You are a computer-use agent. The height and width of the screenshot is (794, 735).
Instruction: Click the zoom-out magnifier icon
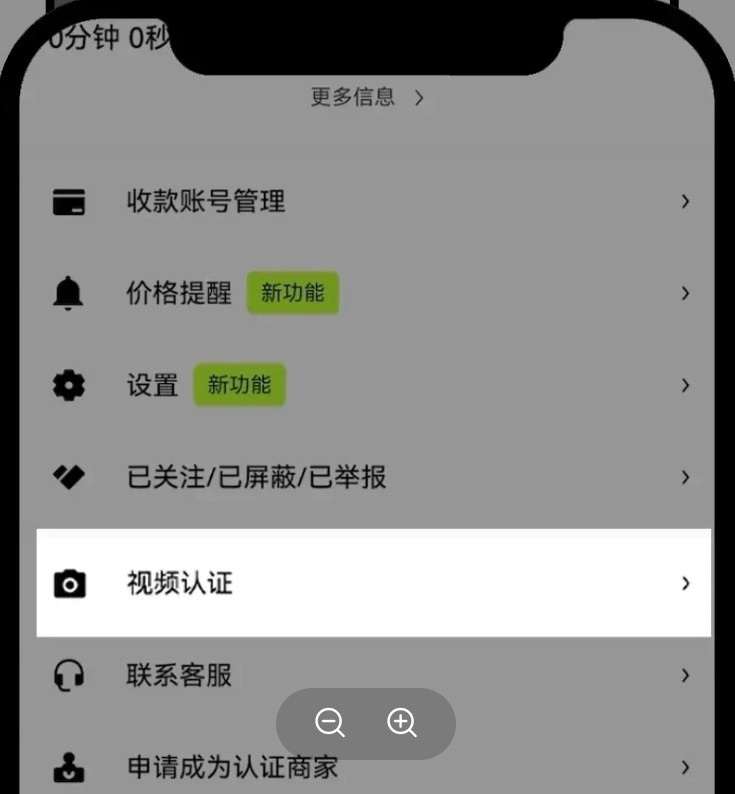[330, 724]
